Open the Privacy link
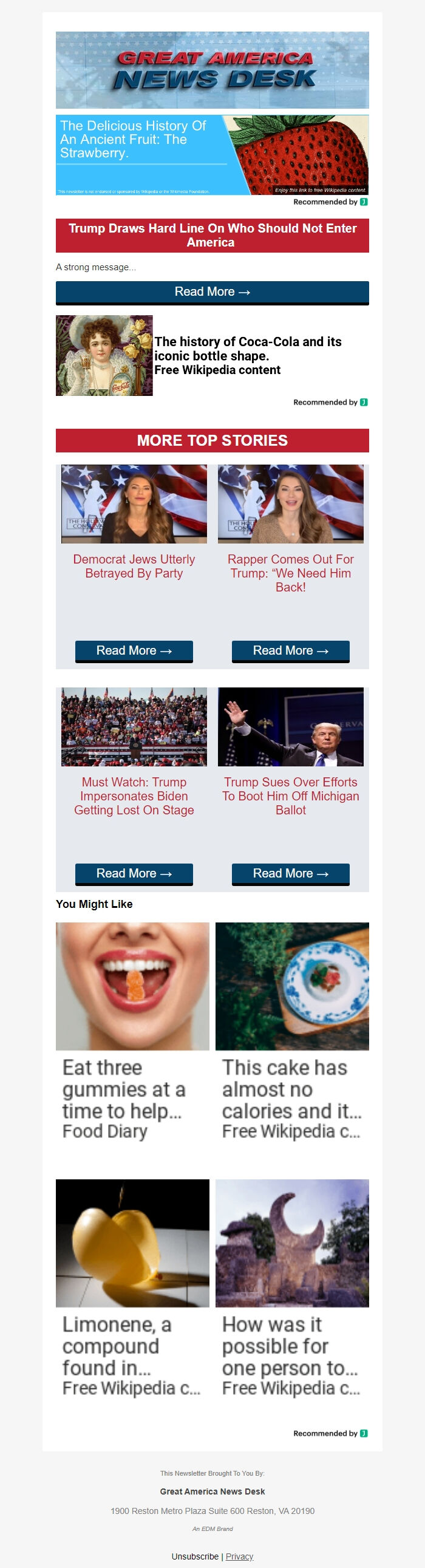 pos(239,1556)
